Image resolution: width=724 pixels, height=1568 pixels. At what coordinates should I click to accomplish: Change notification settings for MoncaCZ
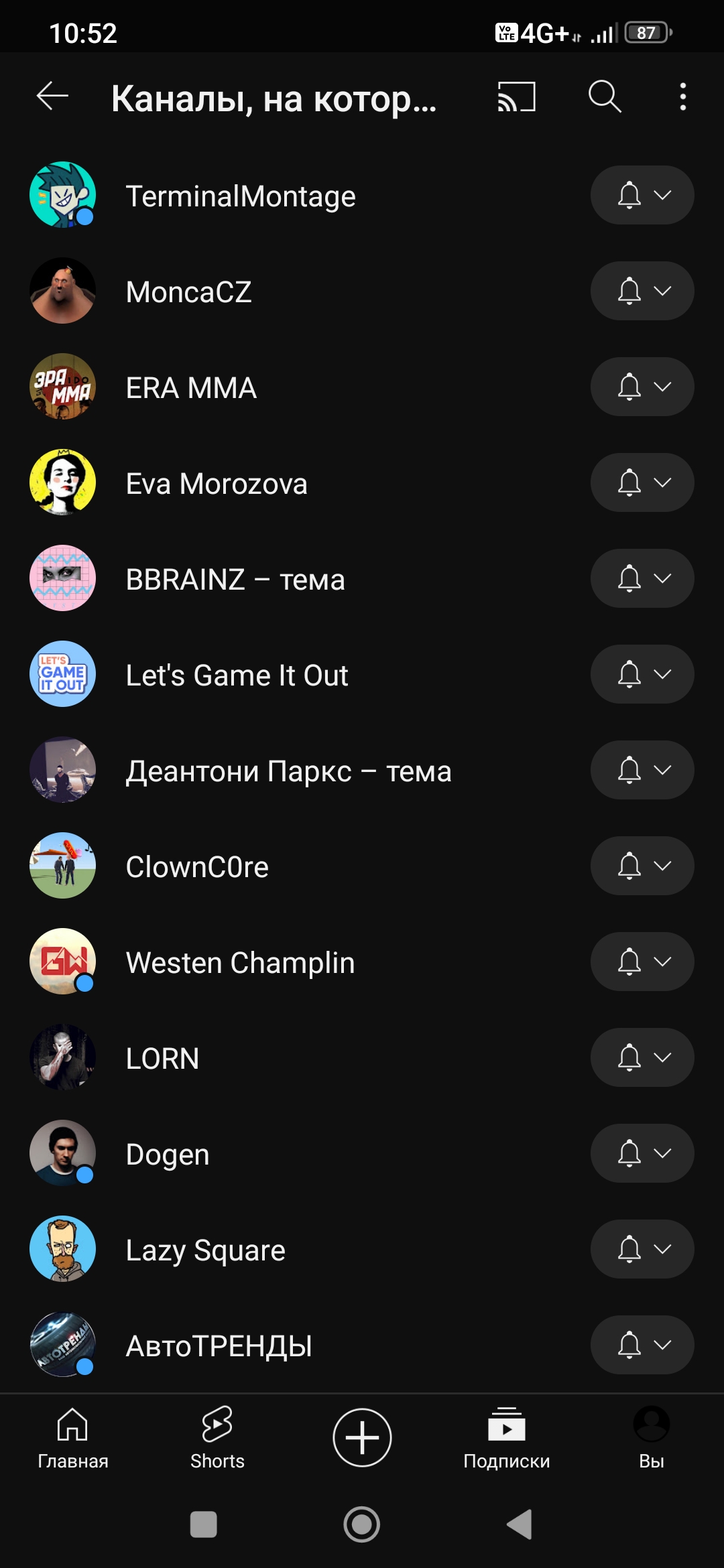coord(642,291)
